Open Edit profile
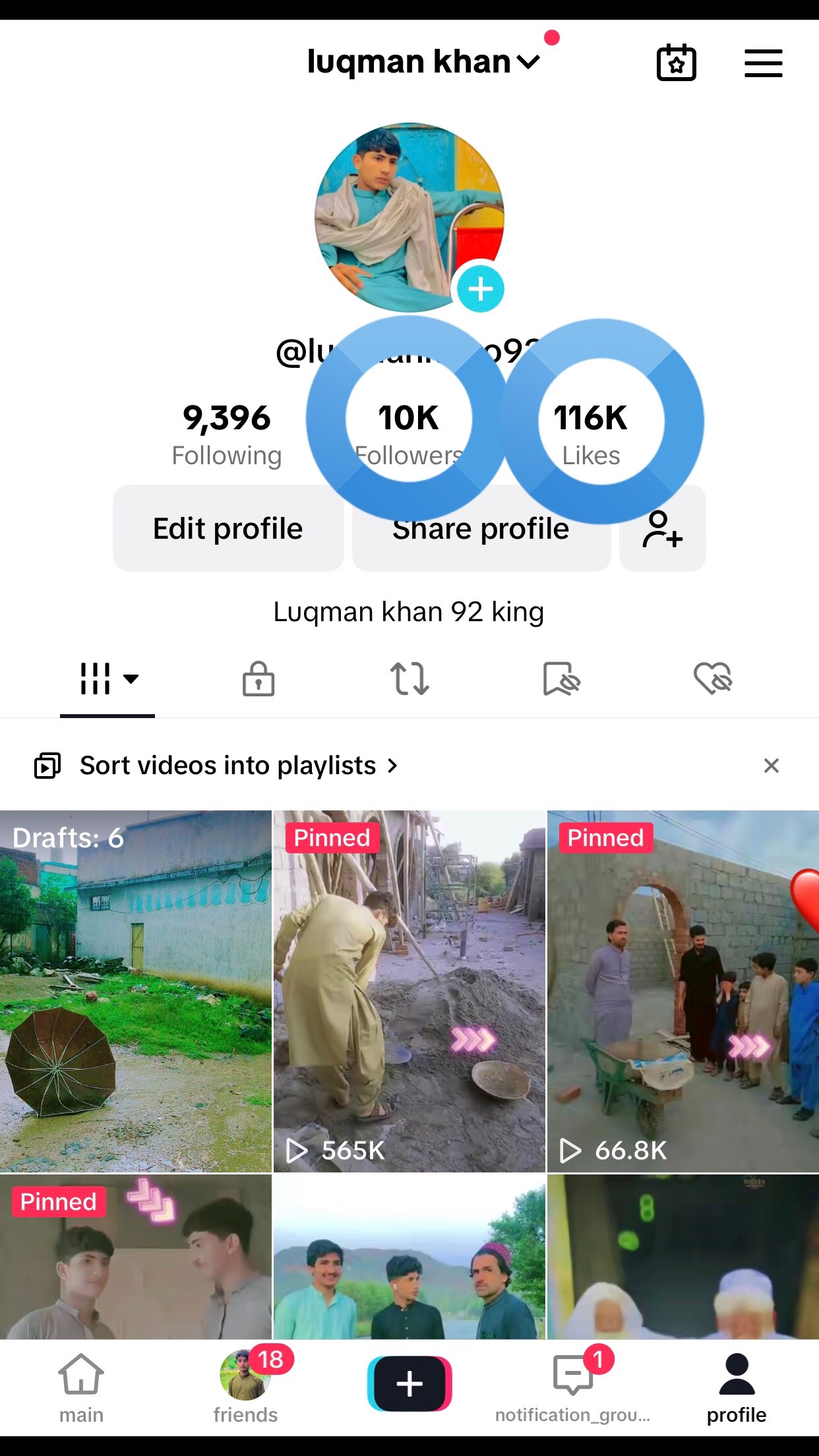This screenshot has width=819, height=1456. (228, 528)
